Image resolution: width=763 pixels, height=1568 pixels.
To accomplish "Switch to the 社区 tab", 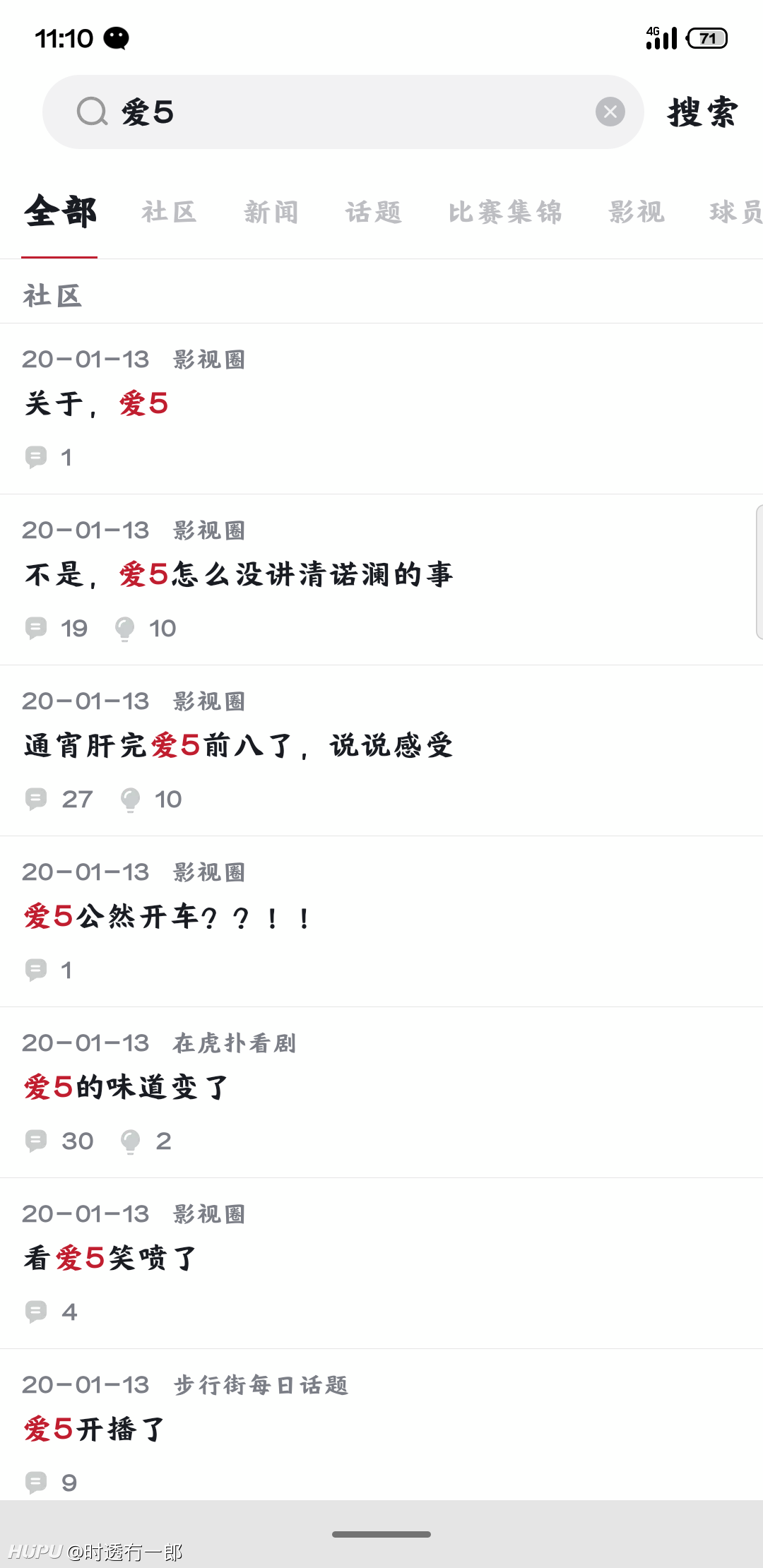I will pyautogui.click(x=169, y=212).
